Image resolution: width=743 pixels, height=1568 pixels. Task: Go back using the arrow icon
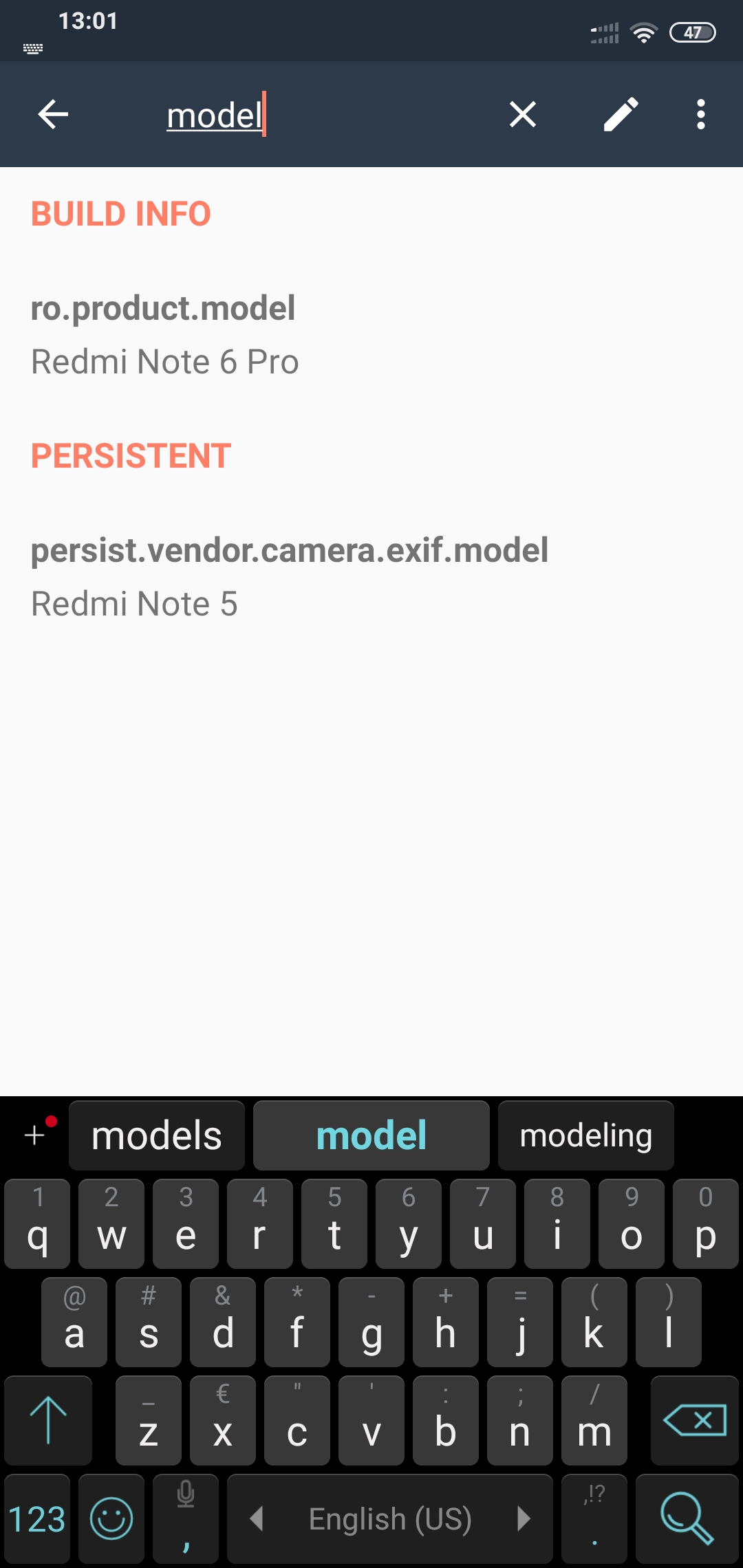pyautogui.click(x=53, y=114)
